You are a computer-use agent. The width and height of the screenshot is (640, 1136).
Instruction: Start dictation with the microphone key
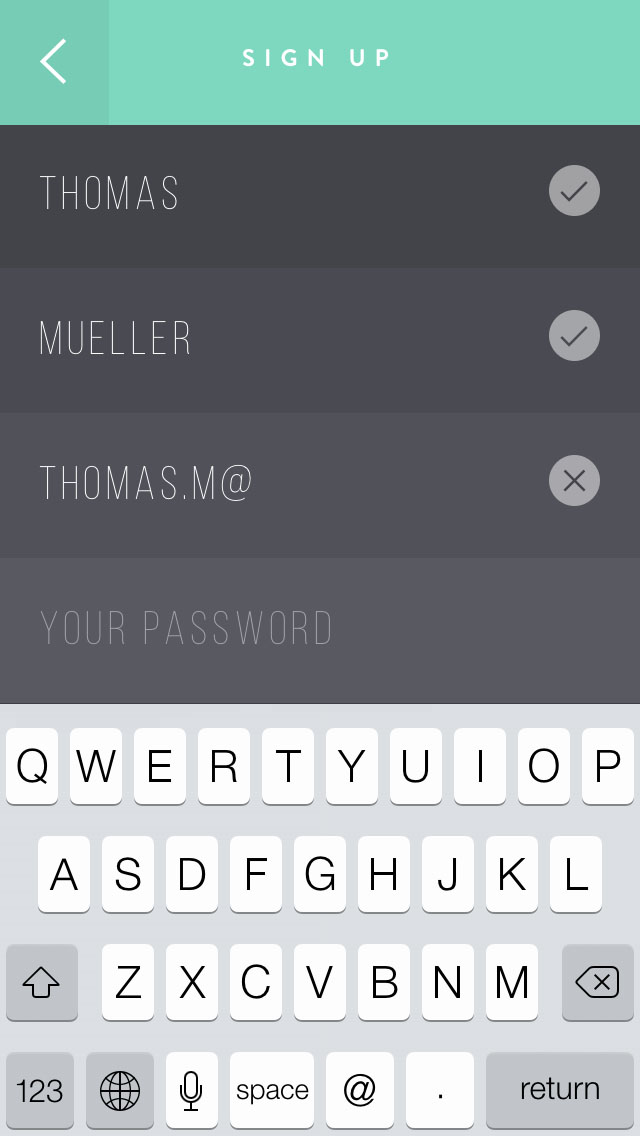[191, 1090]
